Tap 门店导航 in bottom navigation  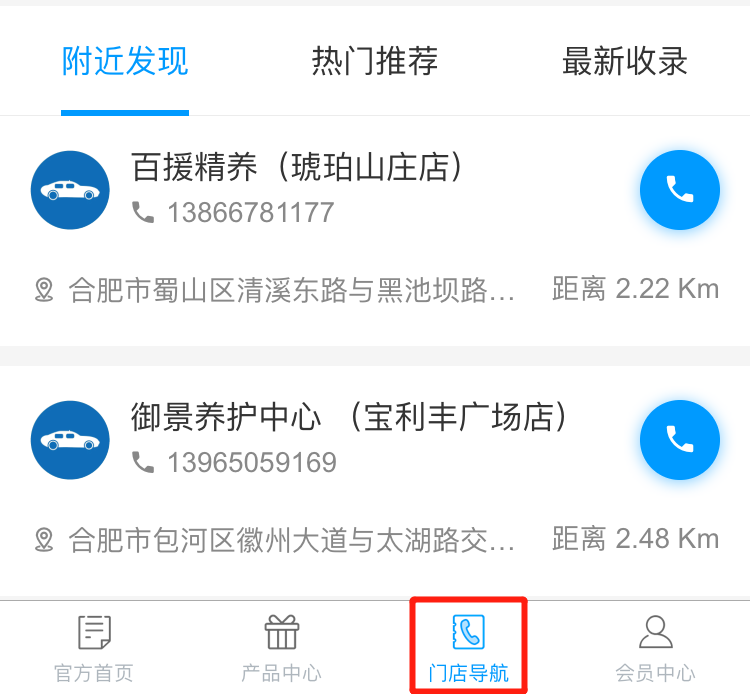[468, 647]
